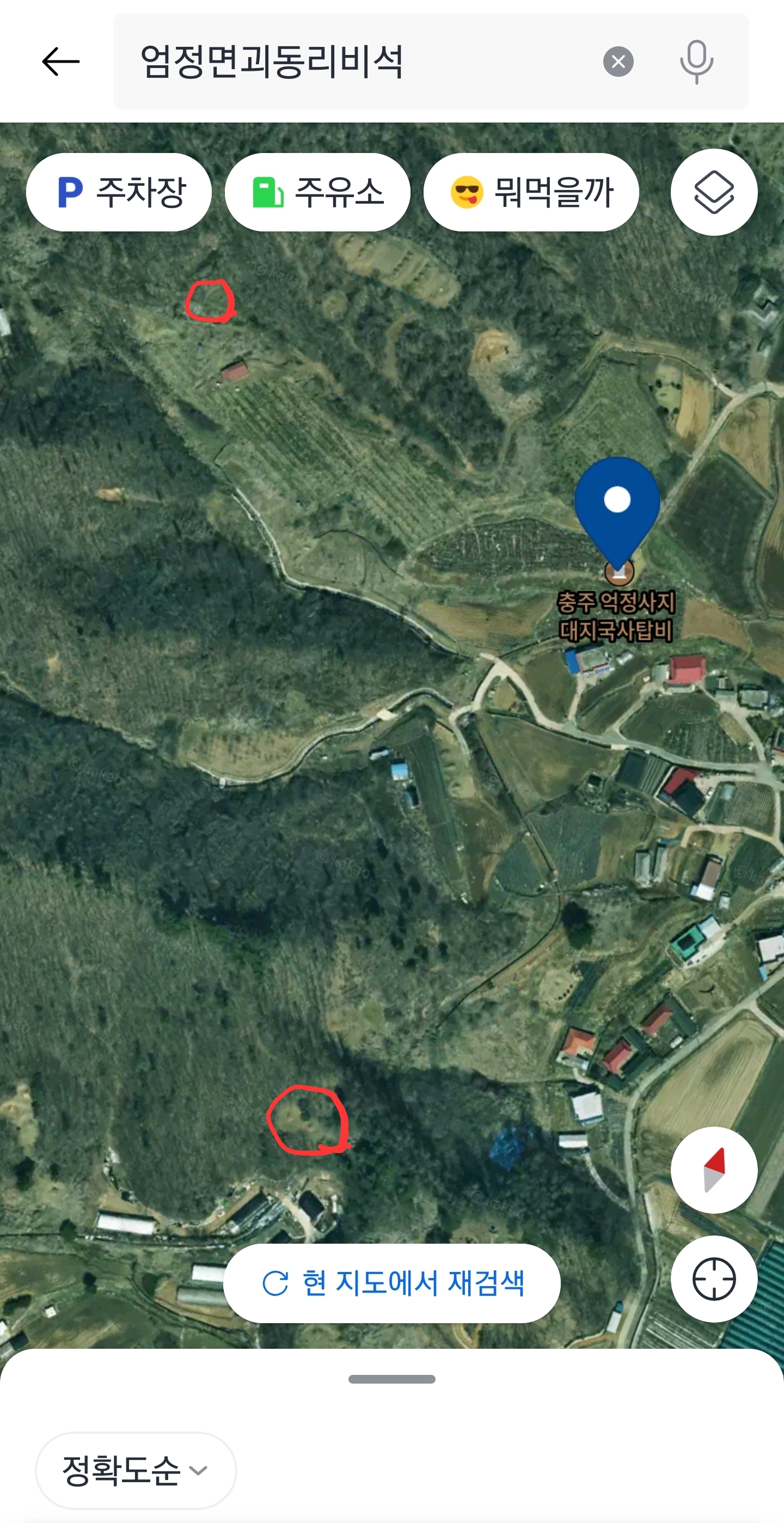This screenshot has height=1523, width=784.
Task: Tap 현 지도에서 재검색 button
Action: (x=392, y=1283)
